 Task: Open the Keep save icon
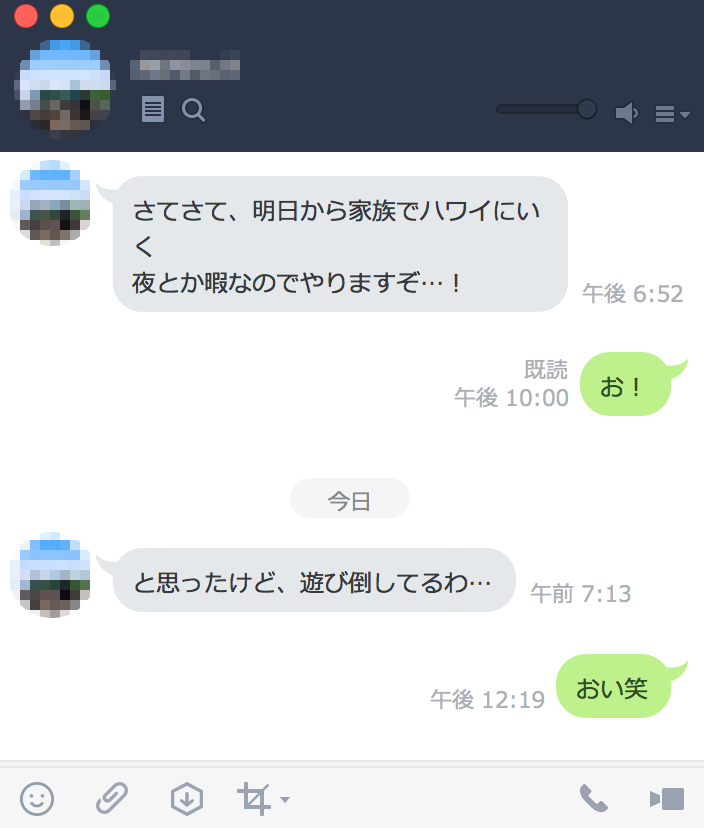[187, 798]
